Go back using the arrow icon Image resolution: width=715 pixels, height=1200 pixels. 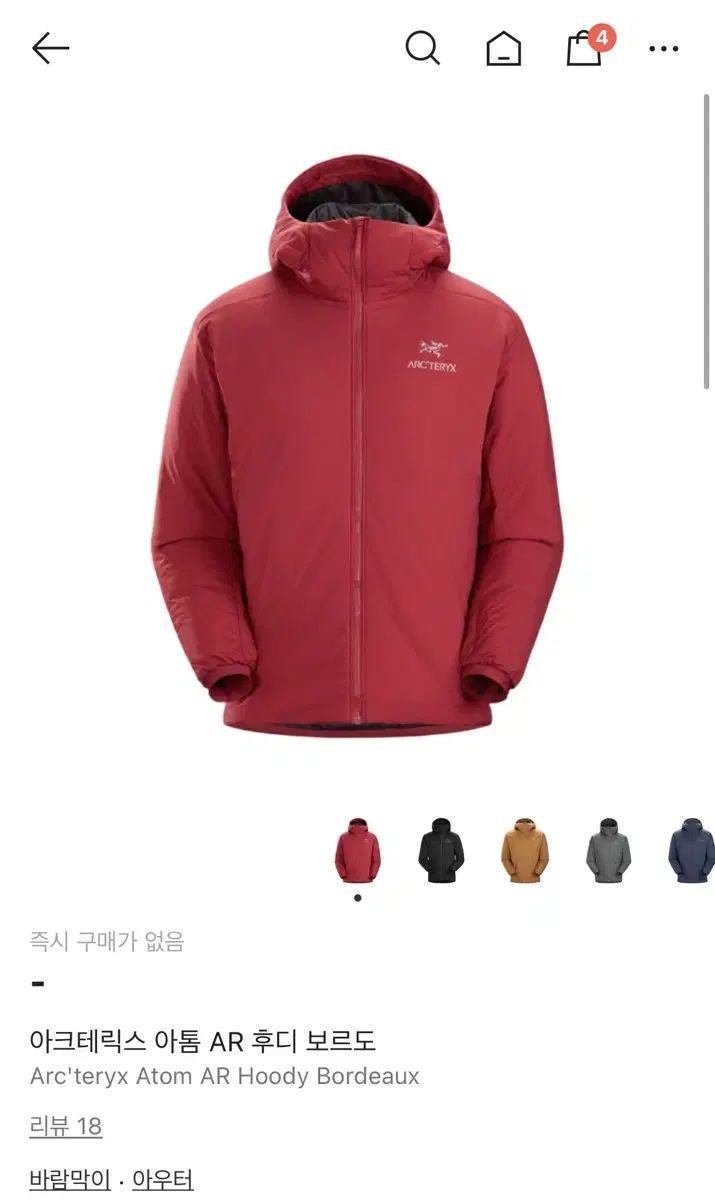pos(50,48)
